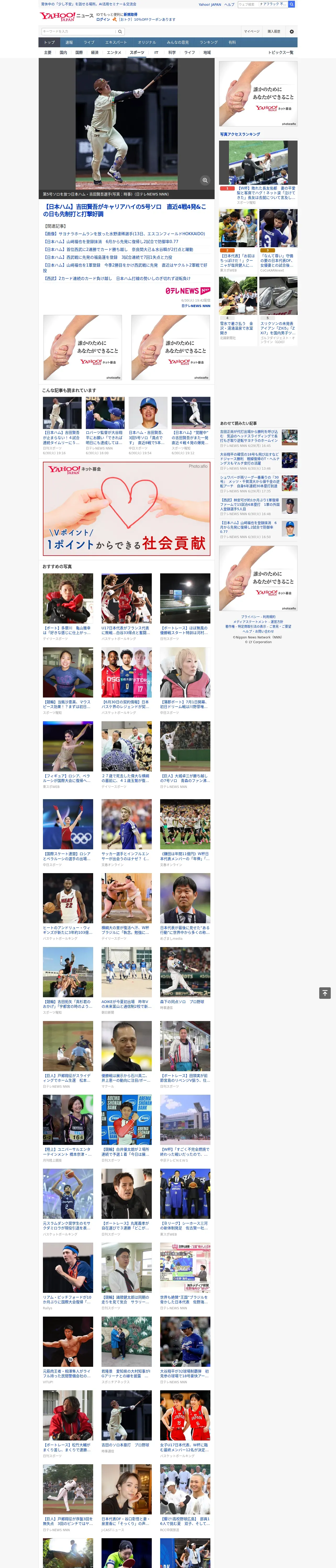Screen dimensions: 336x1568
Task: Open the 有料 tab
Action: pyautogui.click(x=232, y=43)
